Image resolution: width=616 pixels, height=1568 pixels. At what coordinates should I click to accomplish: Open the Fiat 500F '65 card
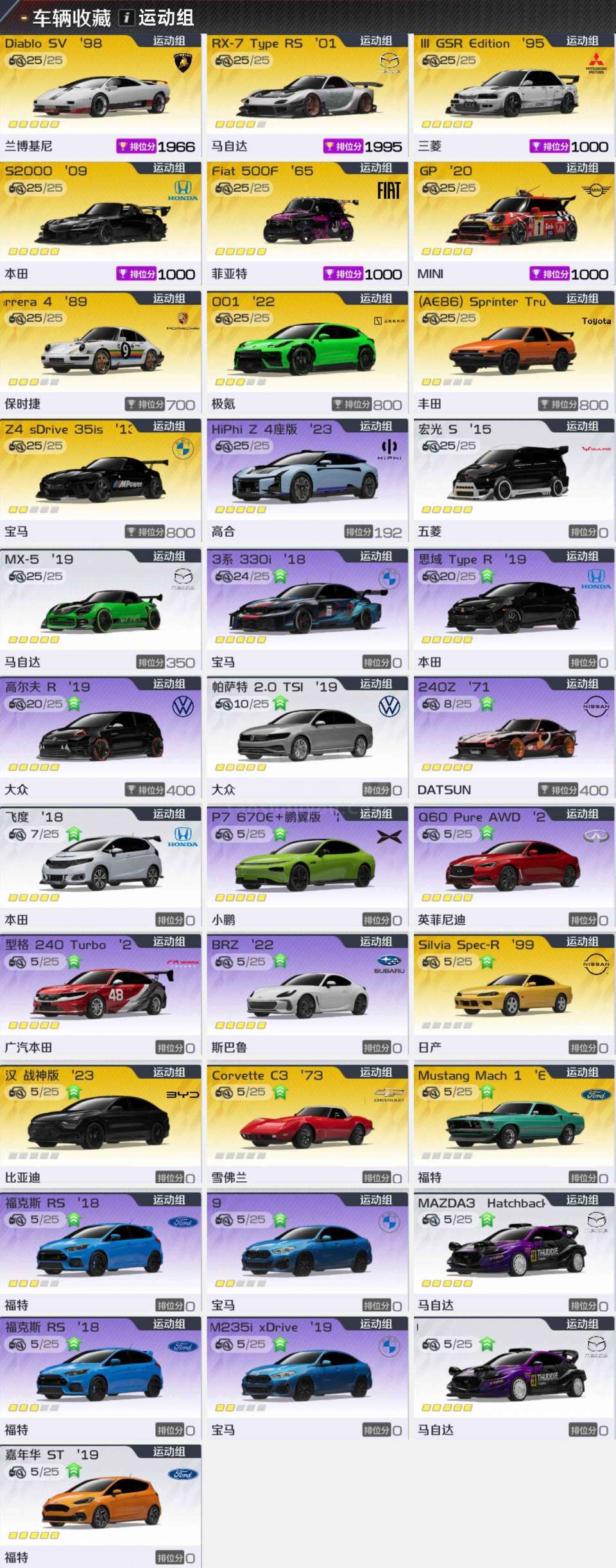tap(307, 223)
